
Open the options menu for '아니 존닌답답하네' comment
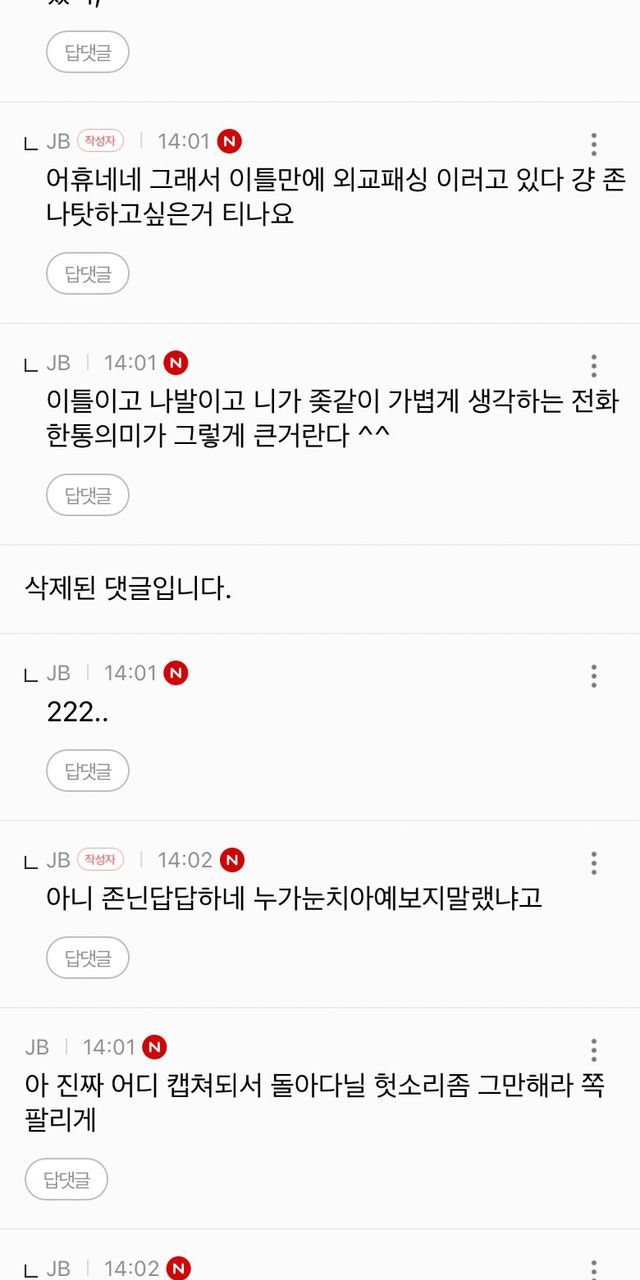coord(593,863)
